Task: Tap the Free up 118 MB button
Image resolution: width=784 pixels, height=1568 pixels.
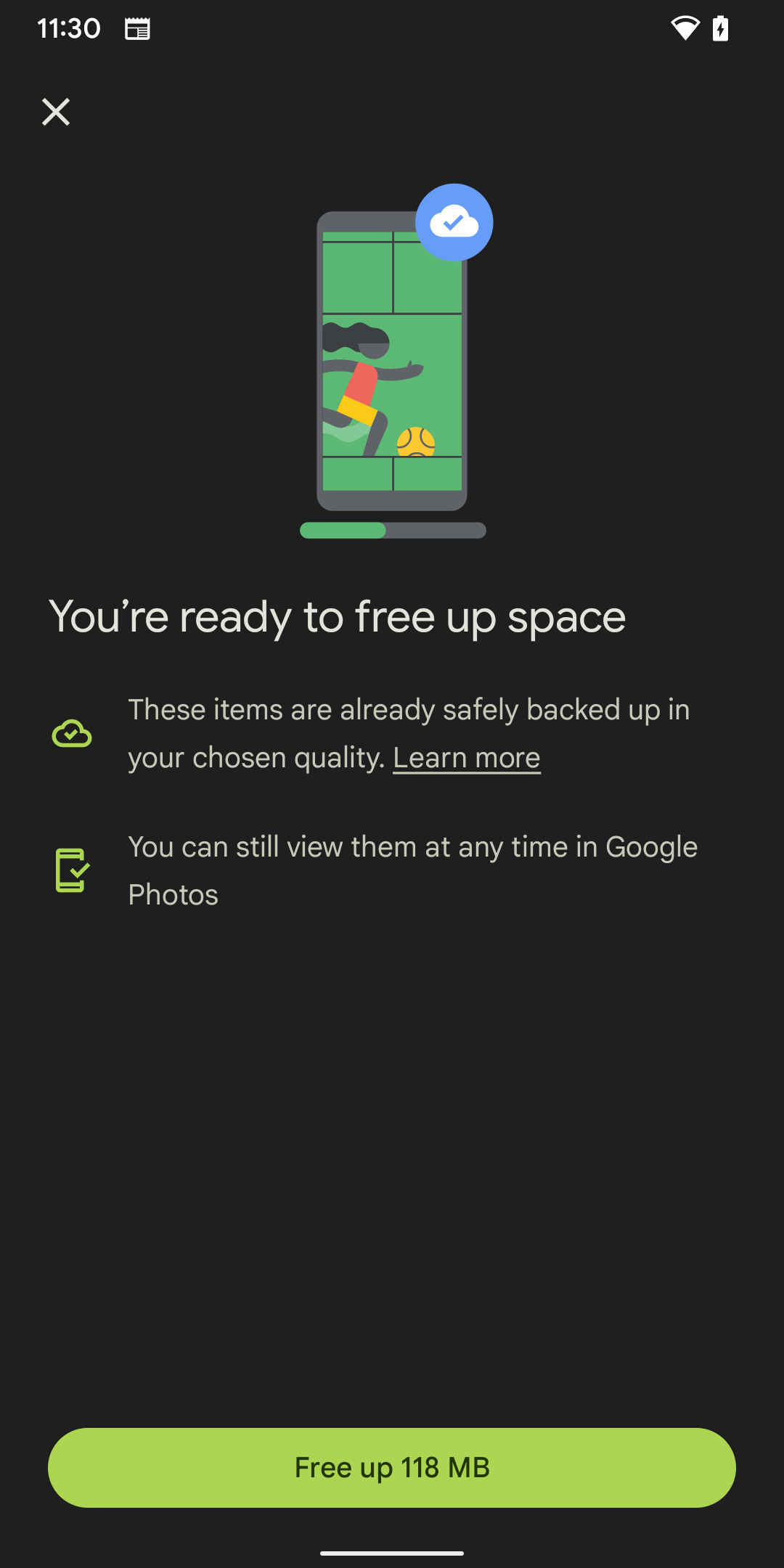Action: [392, 1468]
